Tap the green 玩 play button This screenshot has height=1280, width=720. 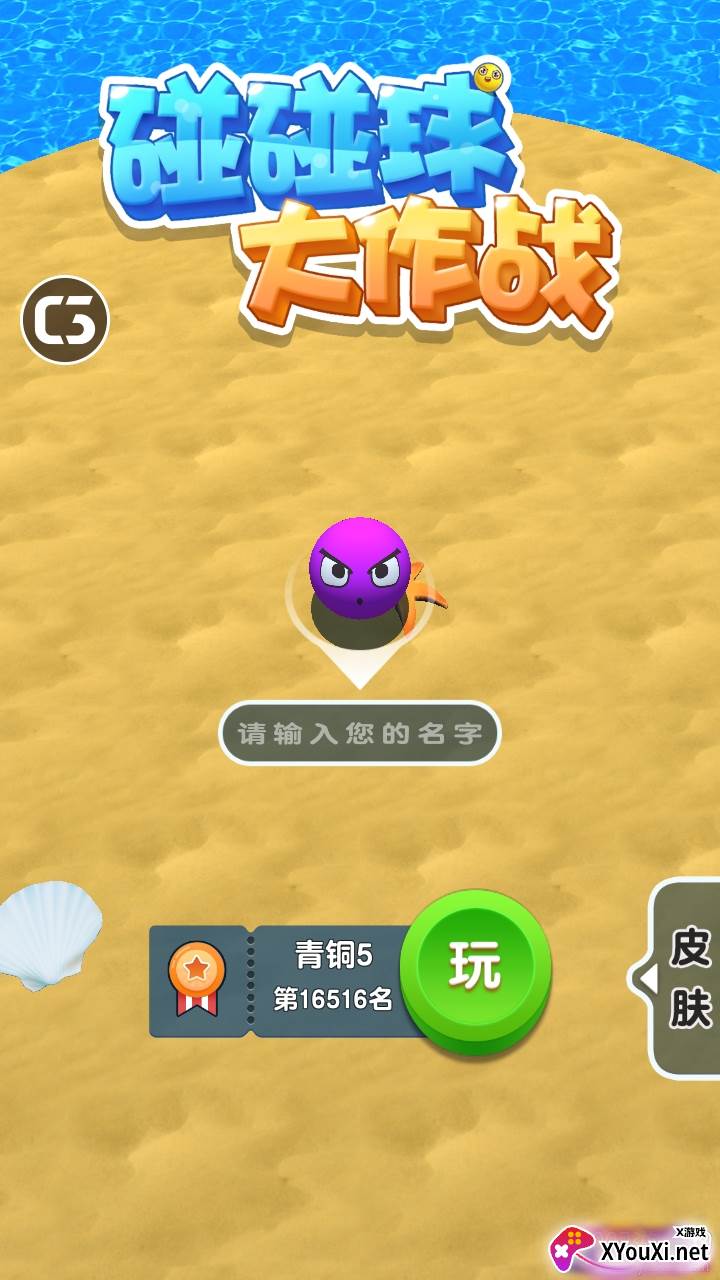tap(476, 967)
